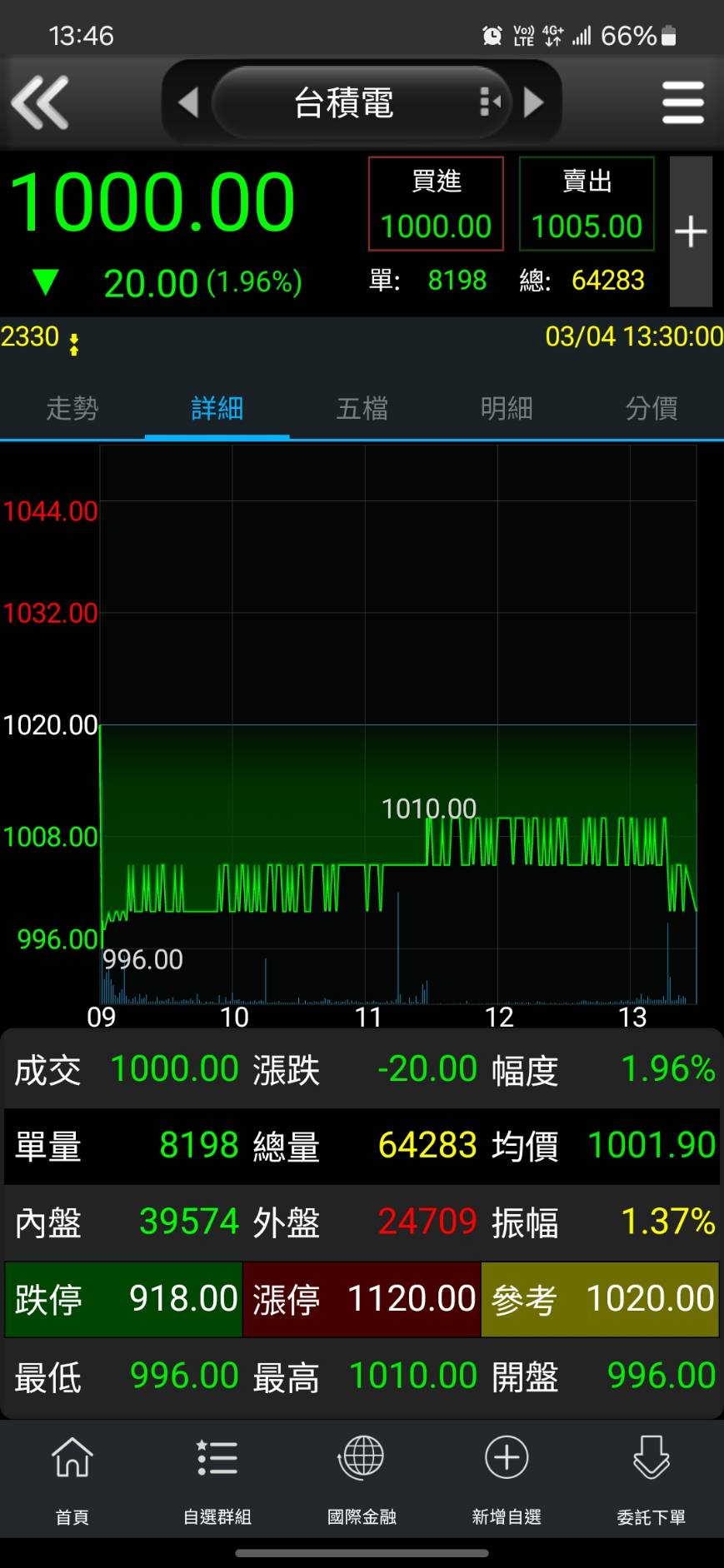Add stock via 新增自選

click(x=507, y=1479)
